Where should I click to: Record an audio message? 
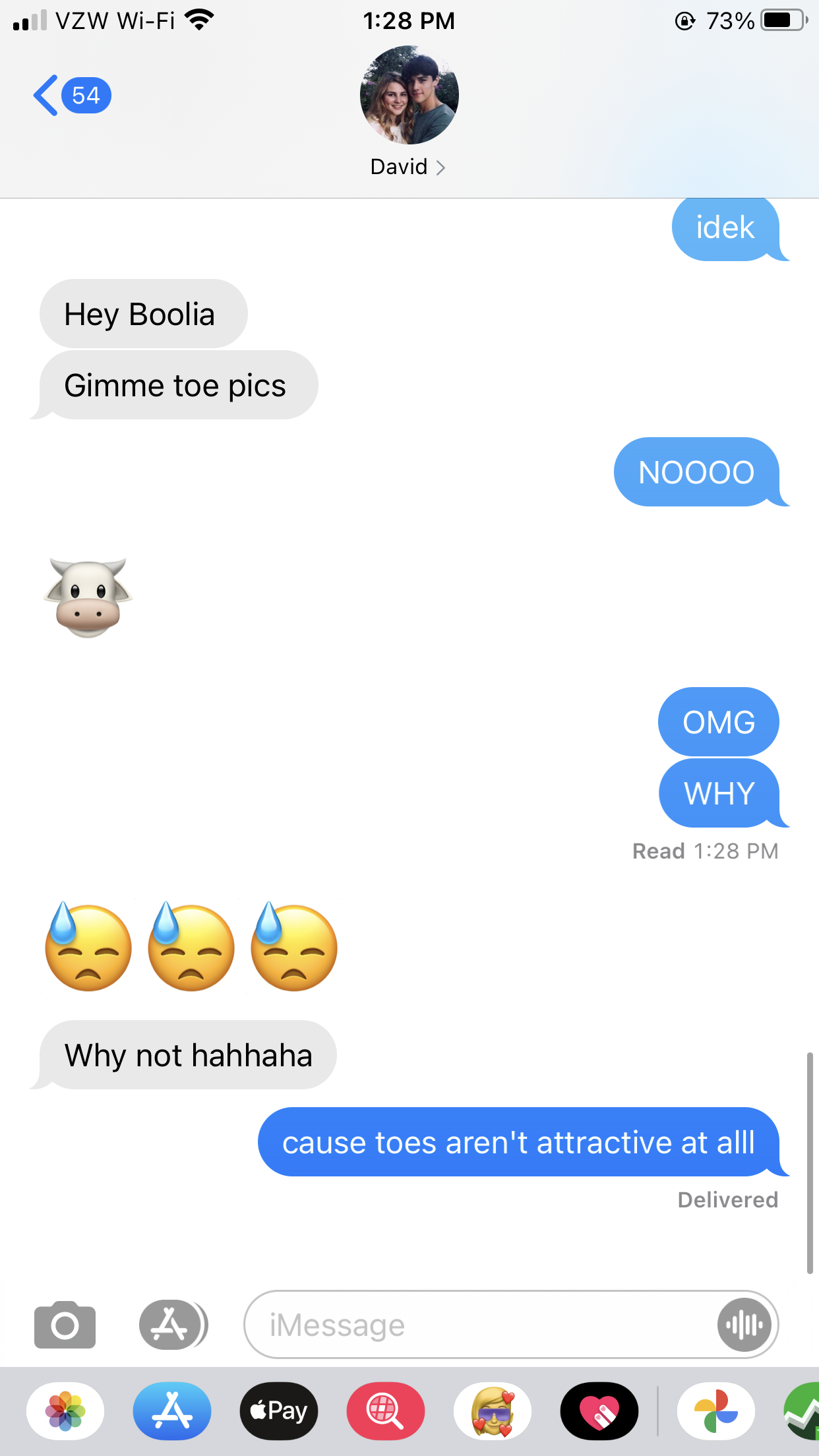click(744, 1324)
